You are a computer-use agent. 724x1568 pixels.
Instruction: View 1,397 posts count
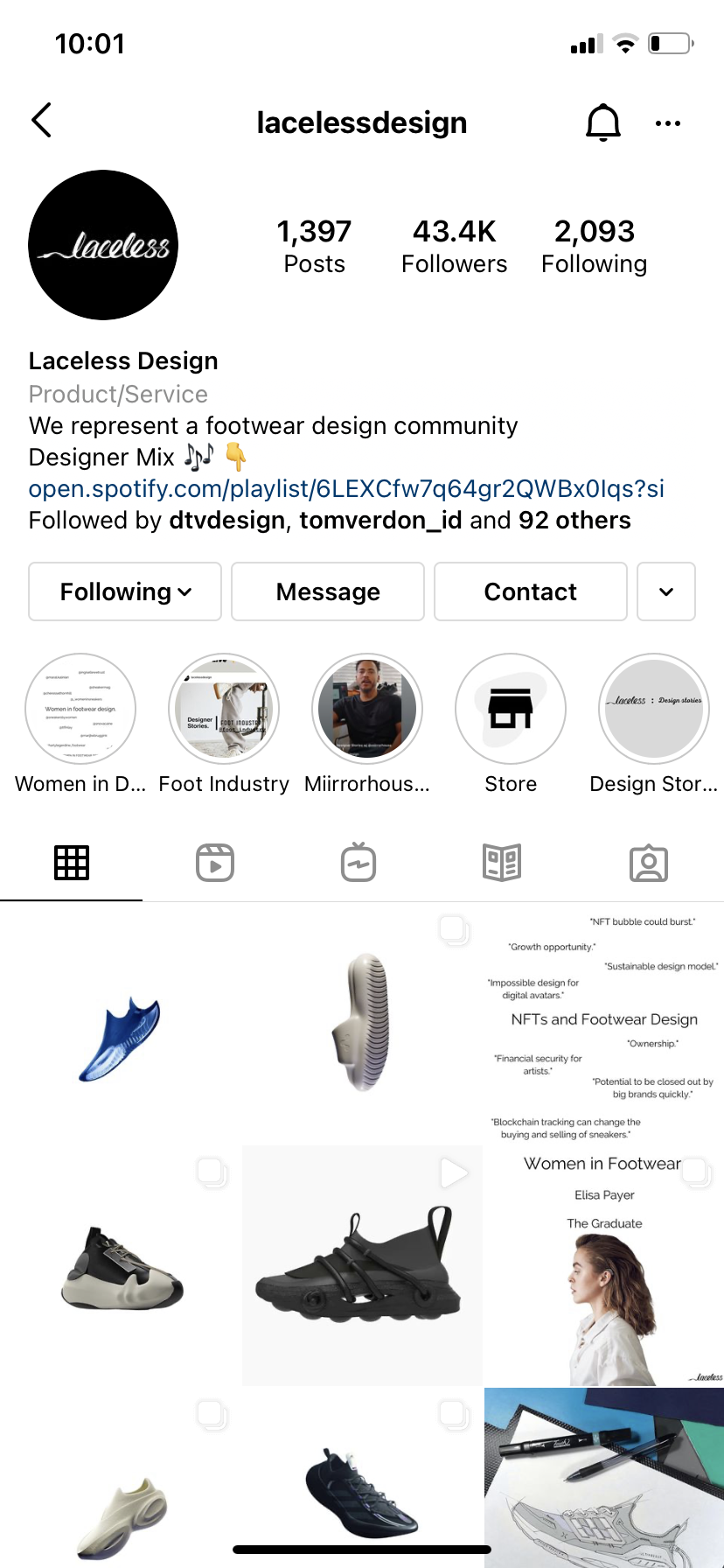(x=315, y=247)
